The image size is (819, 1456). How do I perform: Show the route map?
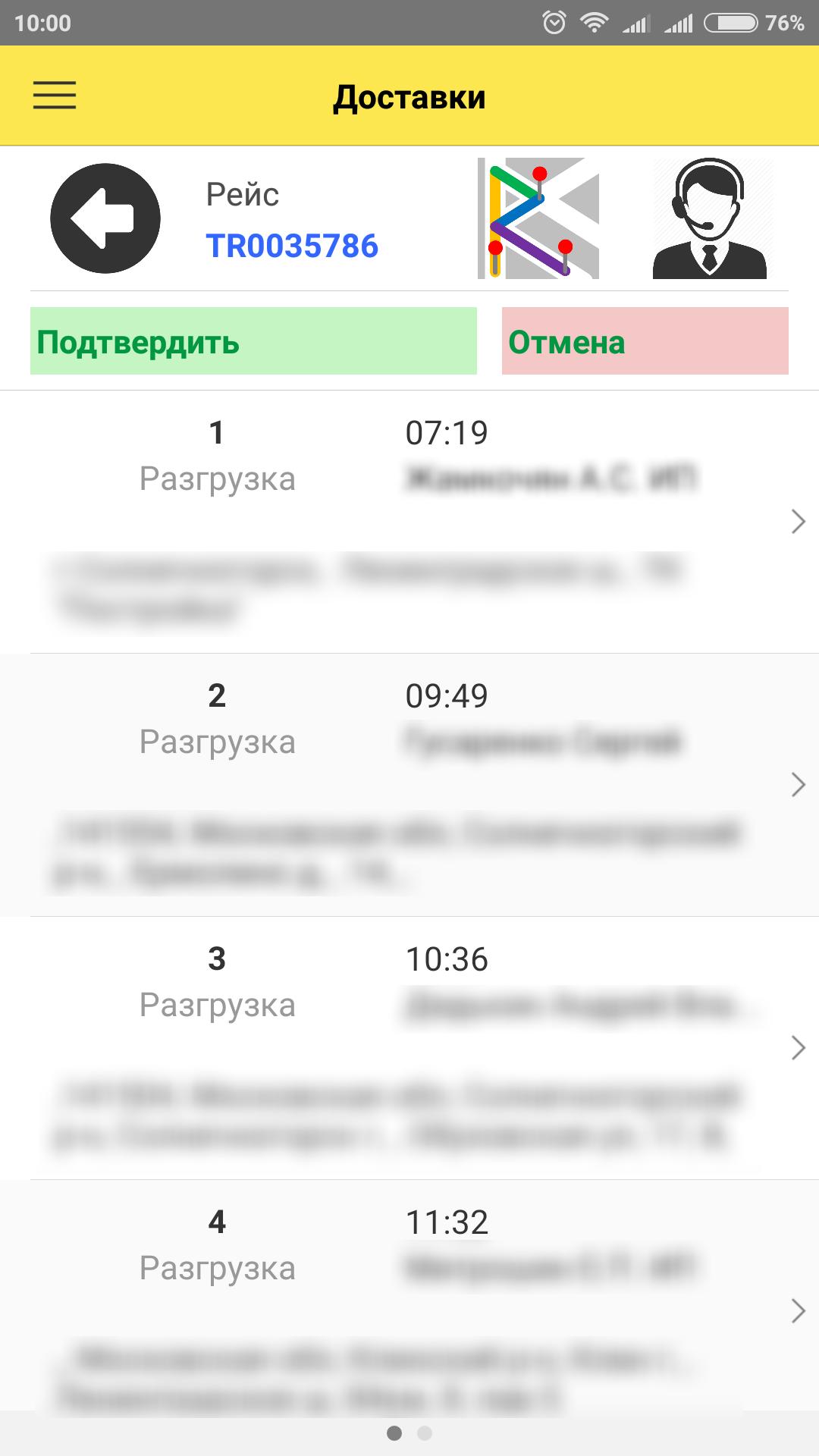point(538,218)
